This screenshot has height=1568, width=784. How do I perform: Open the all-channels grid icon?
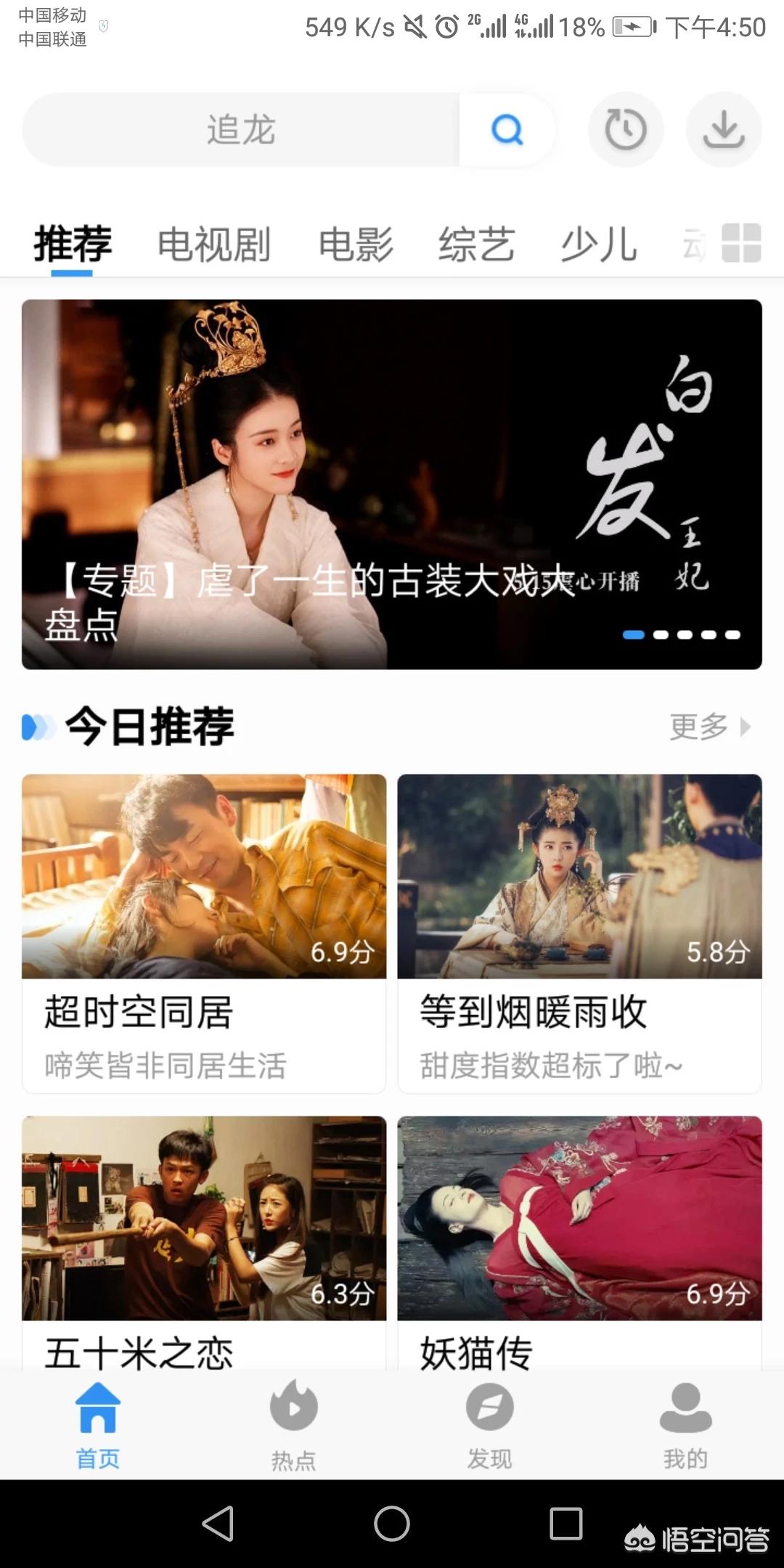[741, 242]
